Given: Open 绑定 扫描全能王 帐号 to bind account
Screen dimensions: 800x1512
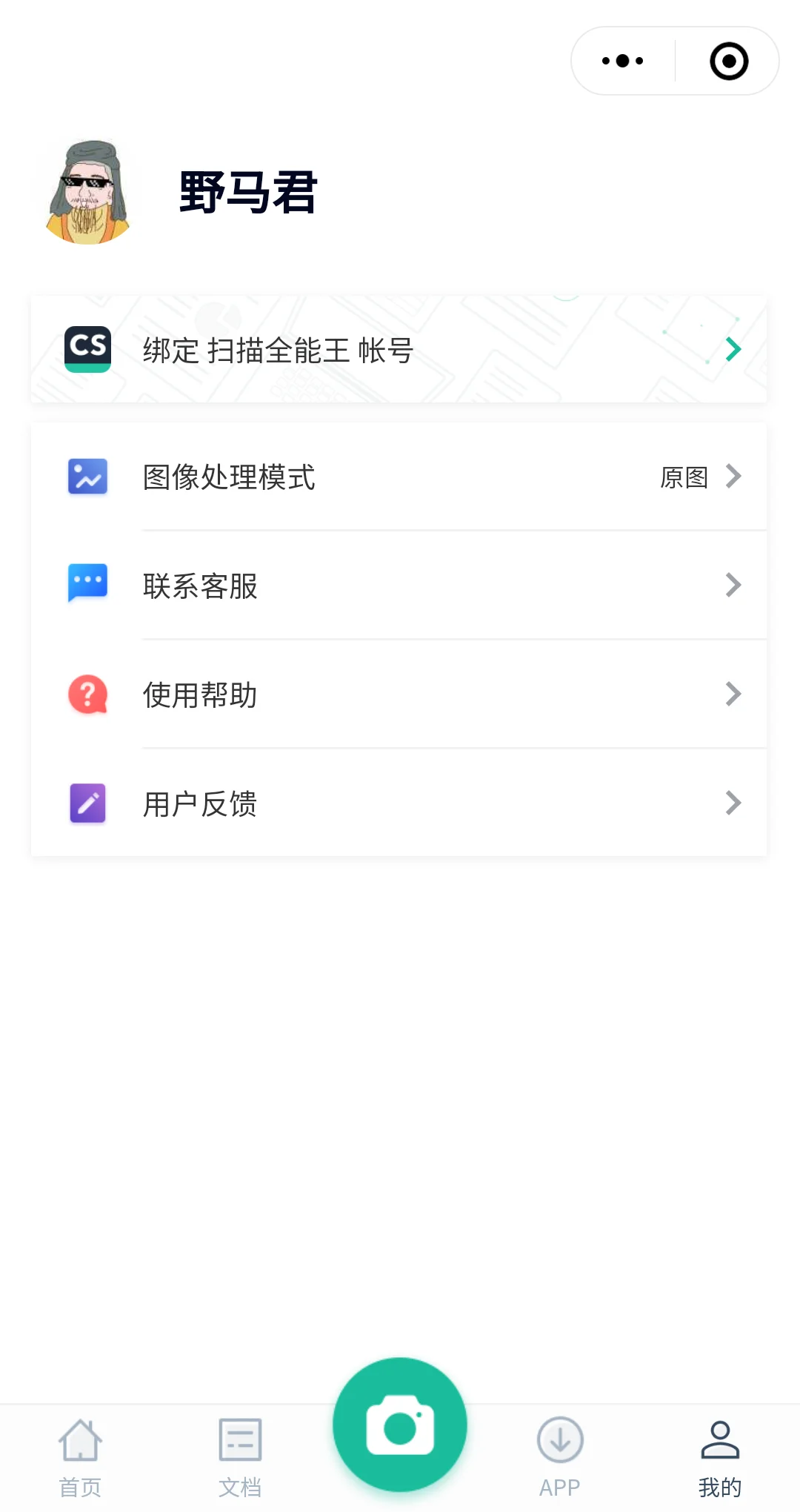Looking at the screenshot, I should (x=399, y=350).
